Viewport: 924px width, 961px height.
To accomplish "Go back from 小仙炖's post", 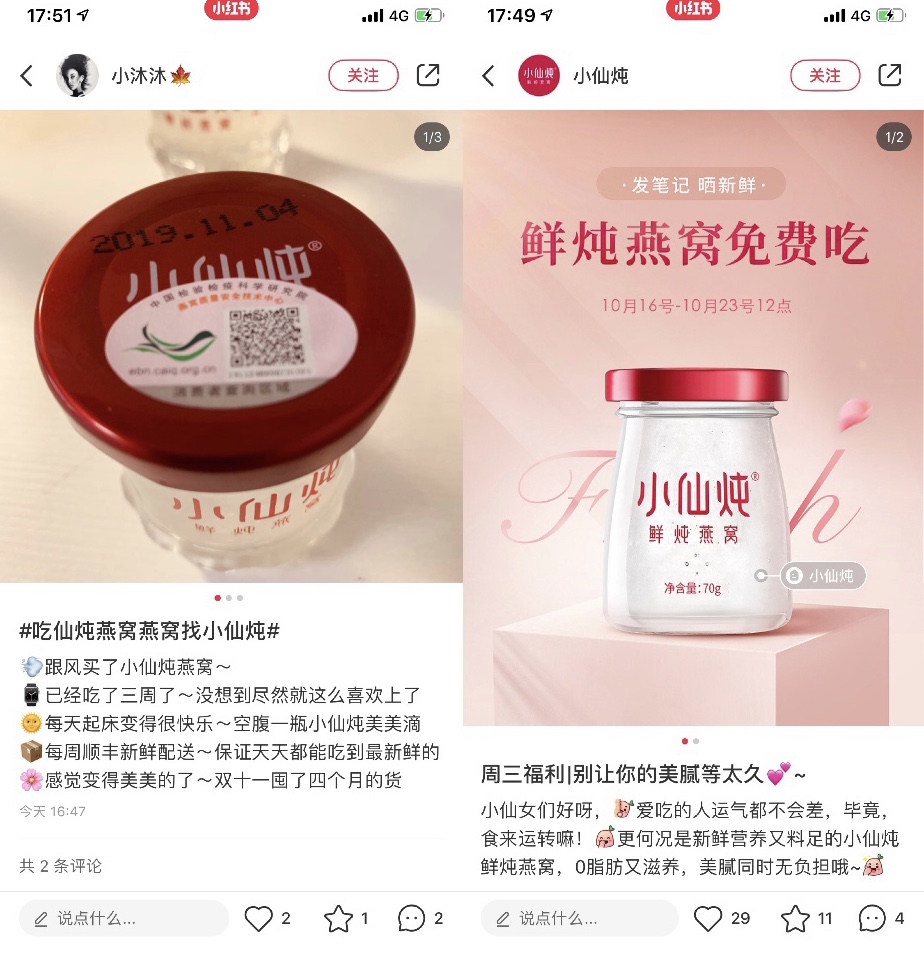I will [x=489, y=76].
